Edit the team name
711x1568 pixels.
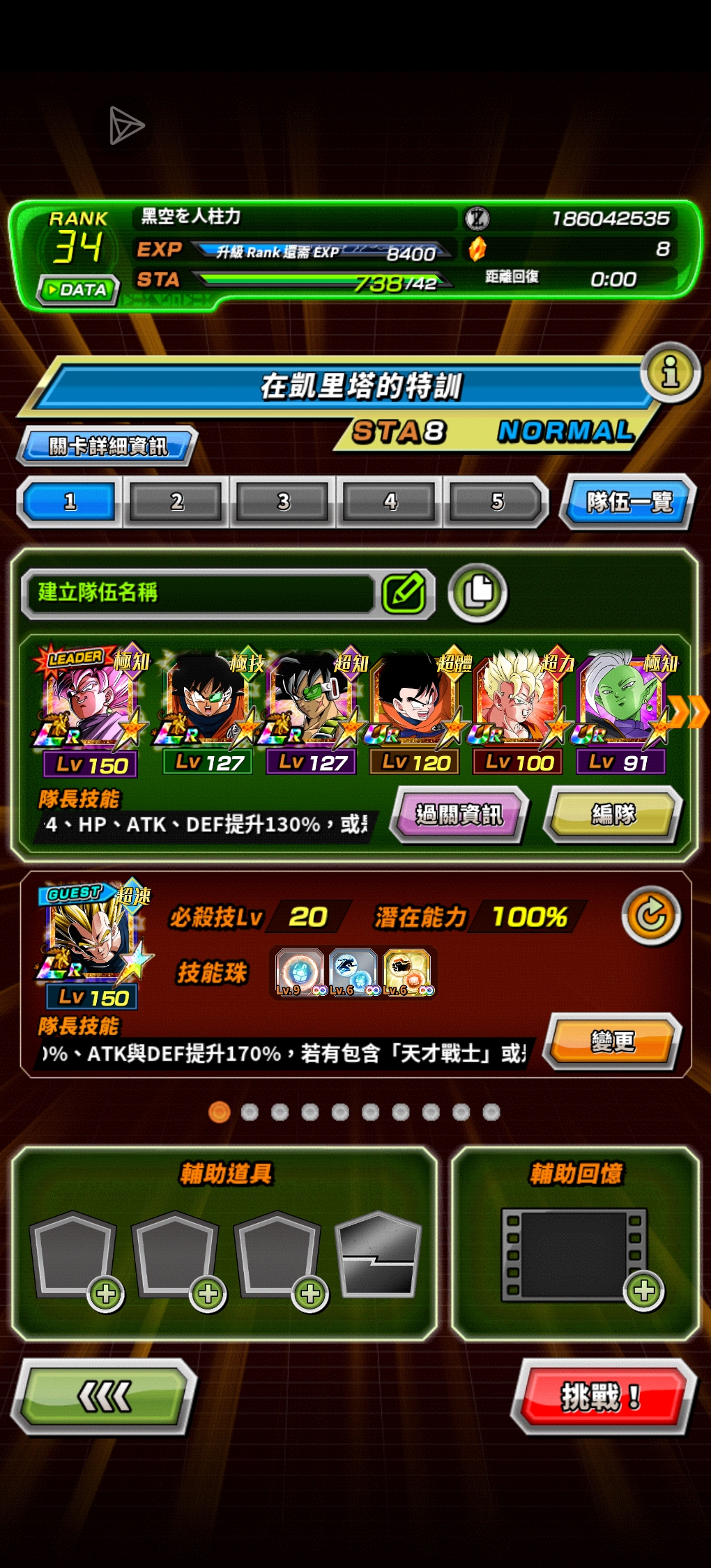pyautogui.click(x=404, y=592)
